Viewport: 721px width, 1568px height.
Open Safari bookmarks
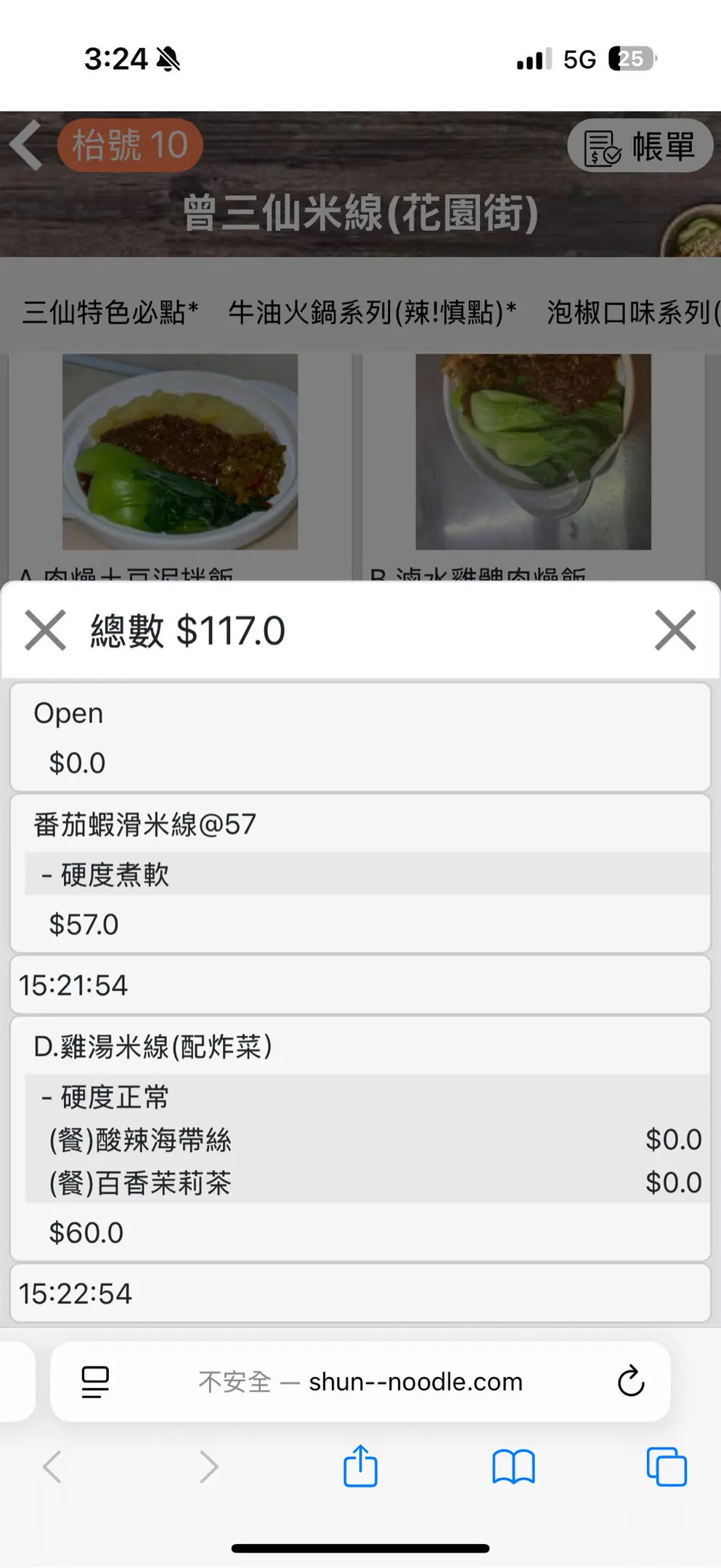tap(513, 1467)
